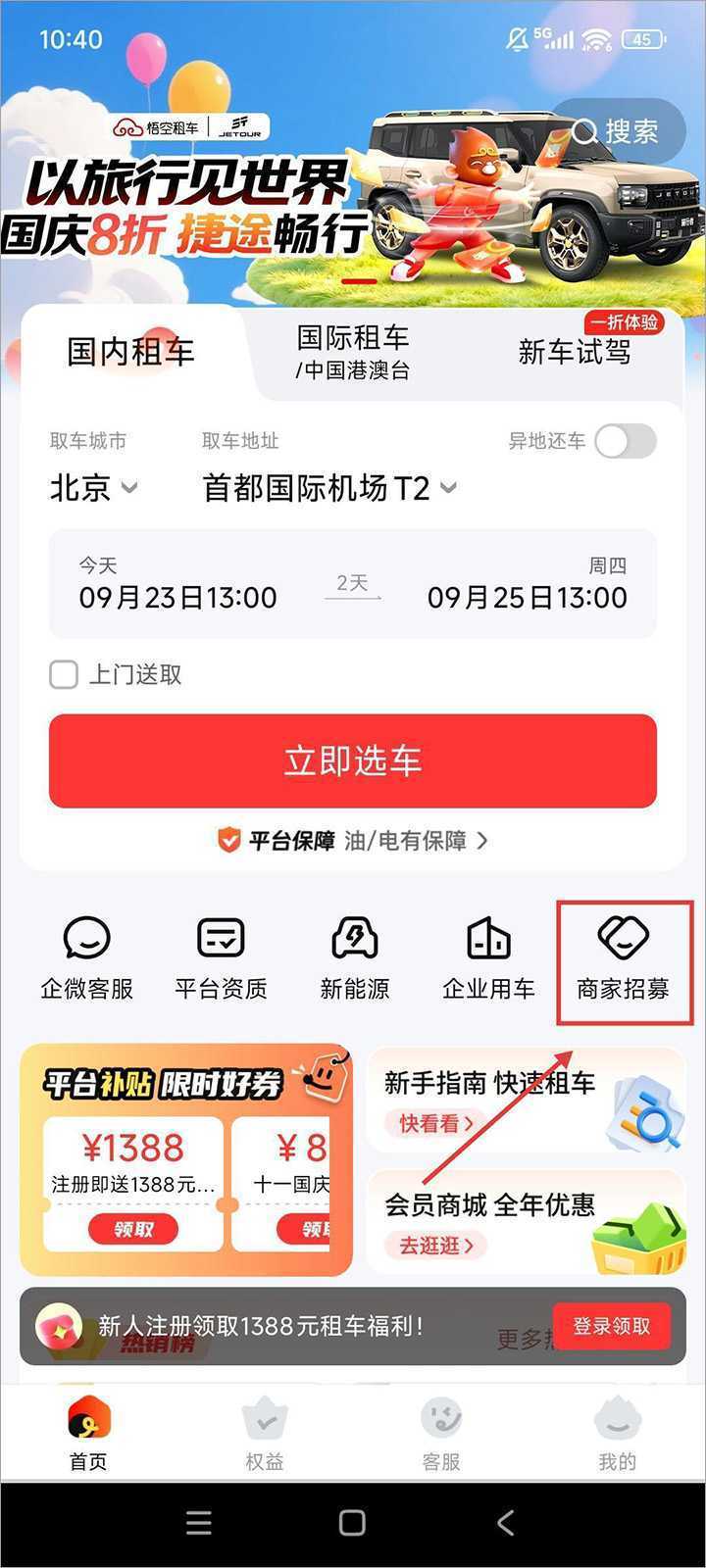Open 平台资质 shortcut
The width and height of the screenshot is (706, 1568).
tap(221, 958)
